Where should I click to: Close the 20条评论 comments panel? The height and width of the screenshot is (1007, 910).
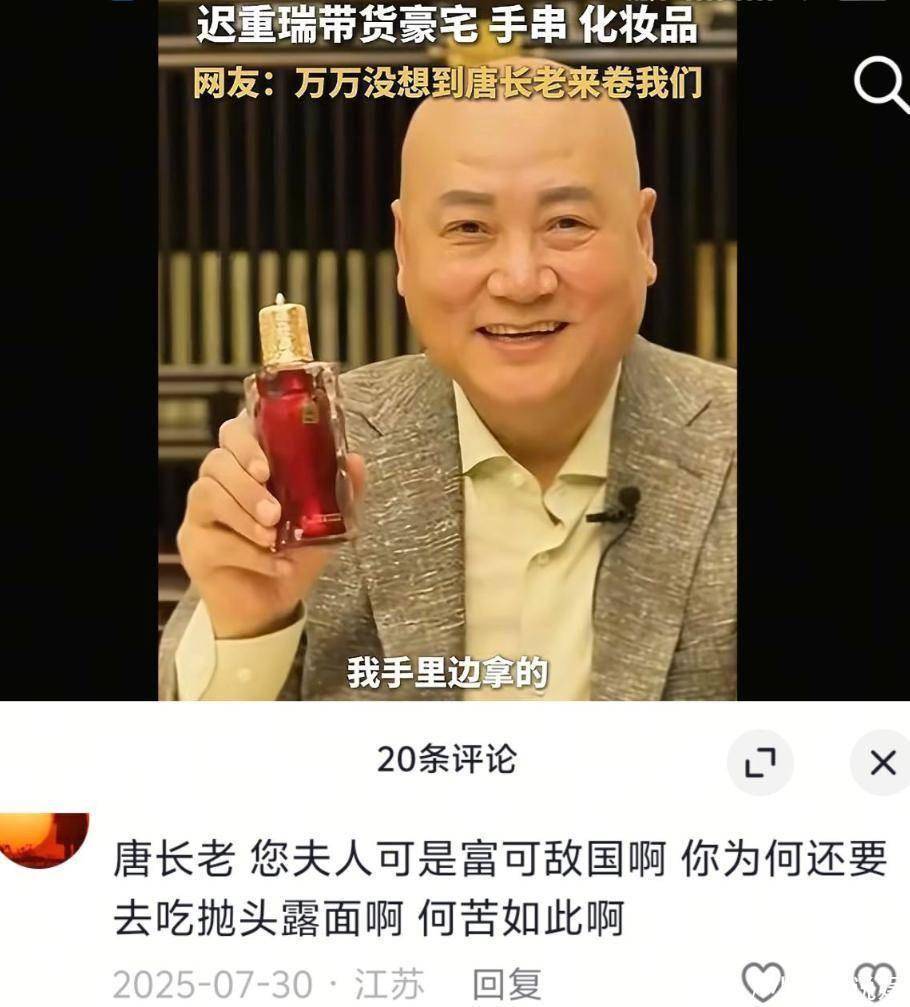pos(882,763)
